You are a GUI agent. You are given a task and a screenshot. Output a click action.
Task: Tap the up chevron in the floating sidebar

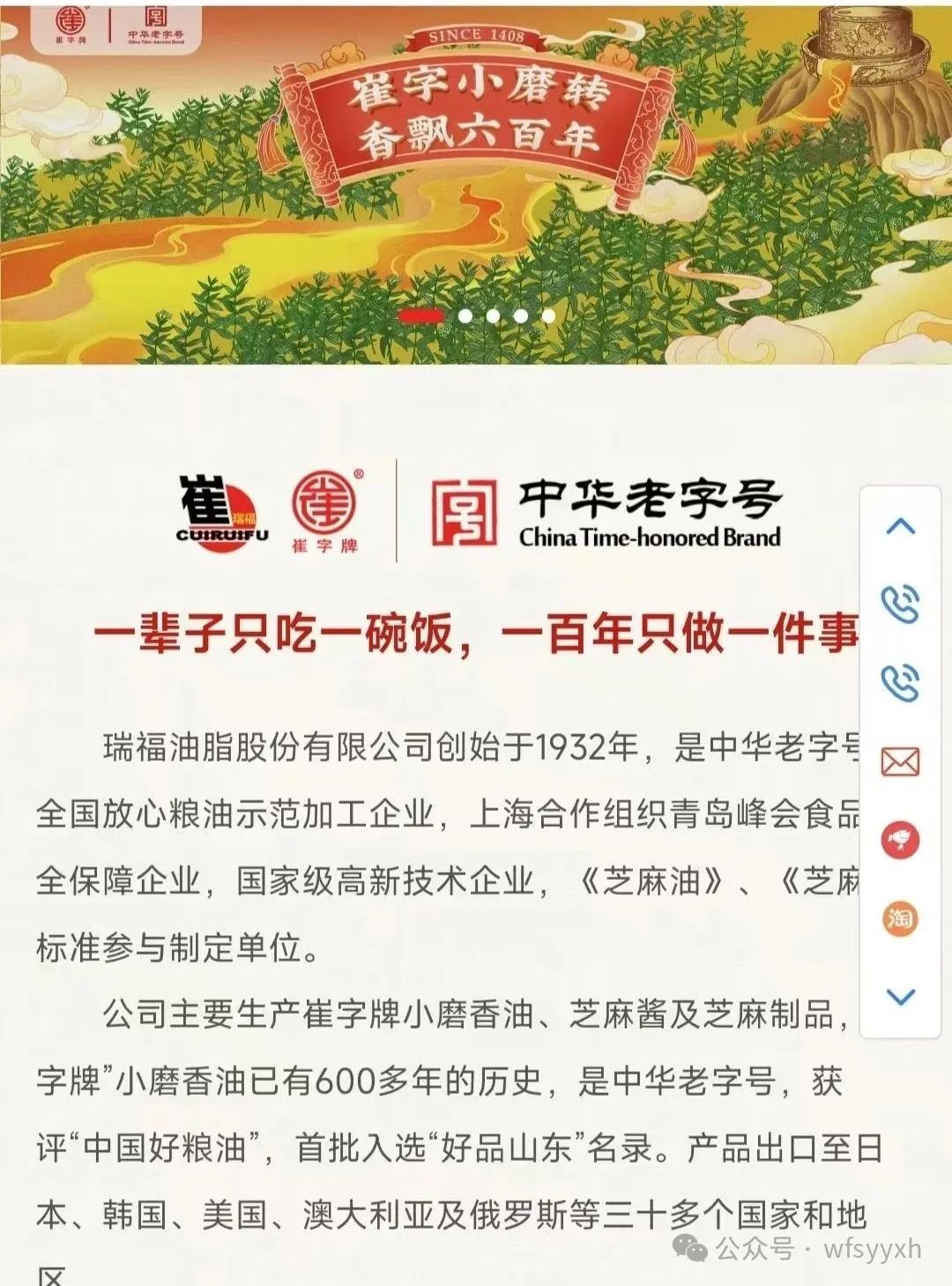point(900,527)
